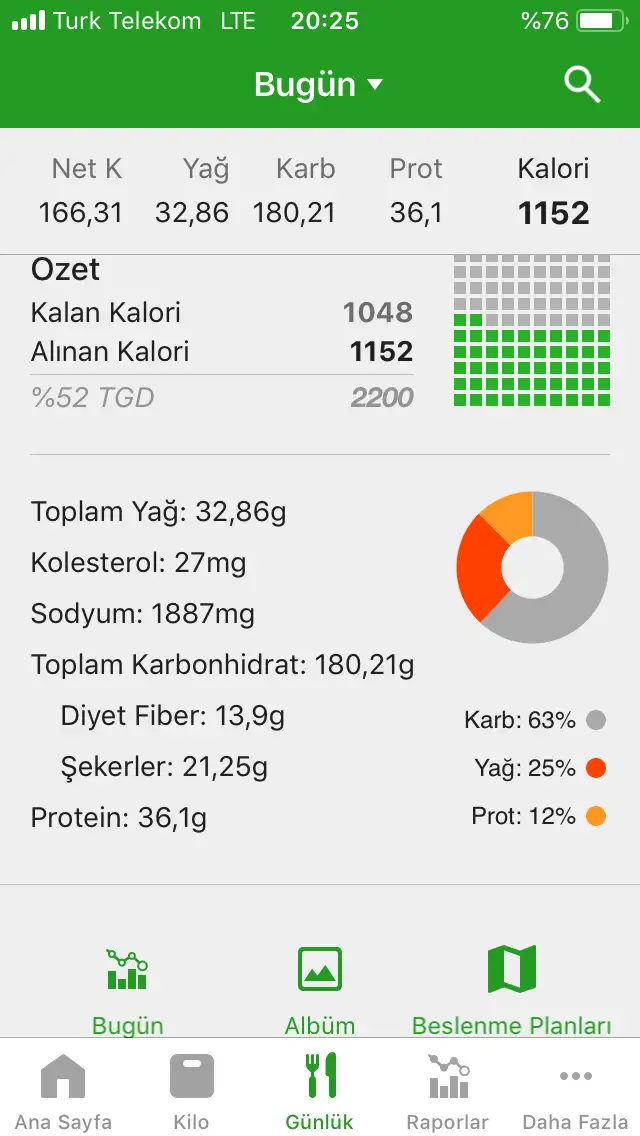Open the search magnifier icon
The image size is (640, 1136).
582,85
